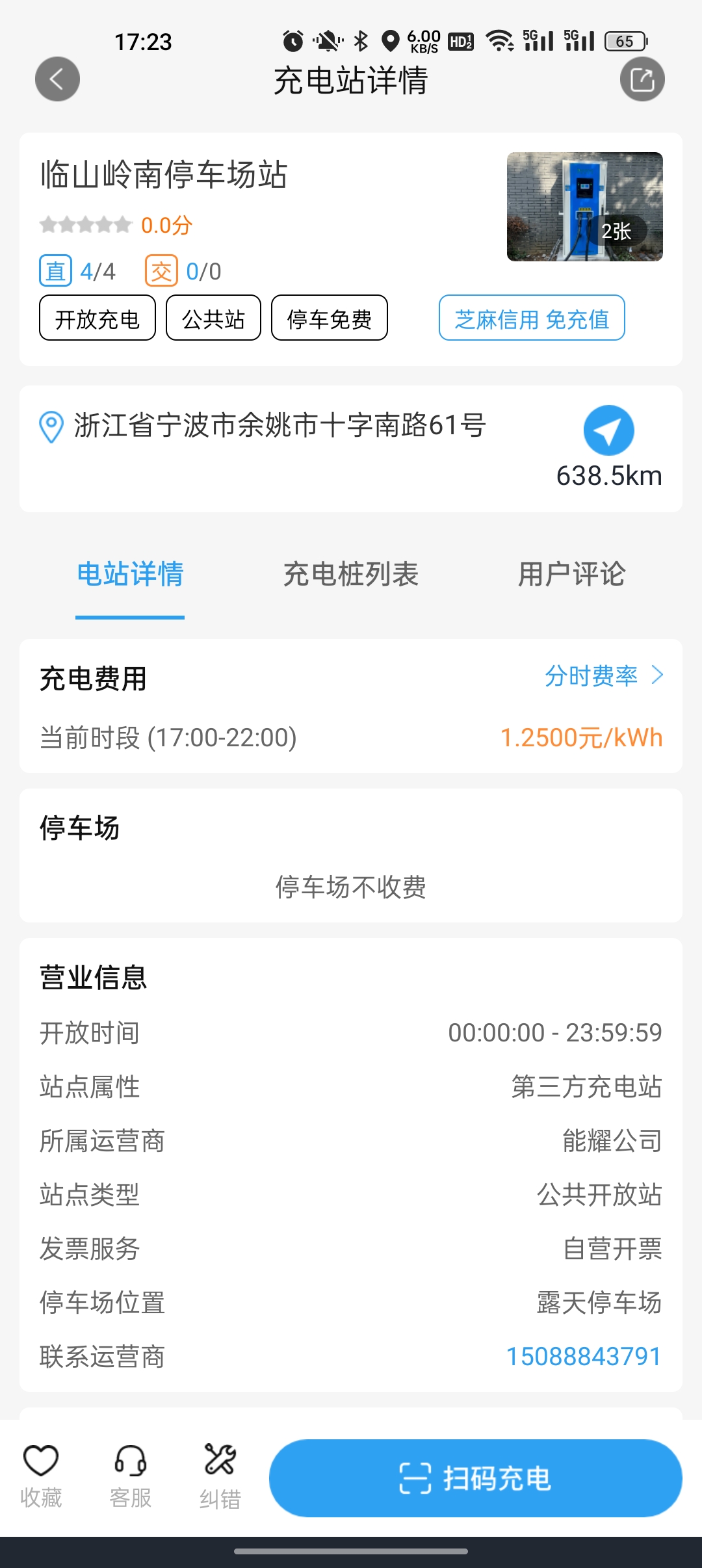702x1568 pixels.
Task: Open photo gallery via the 2张 label
Action: pos(617,230)
